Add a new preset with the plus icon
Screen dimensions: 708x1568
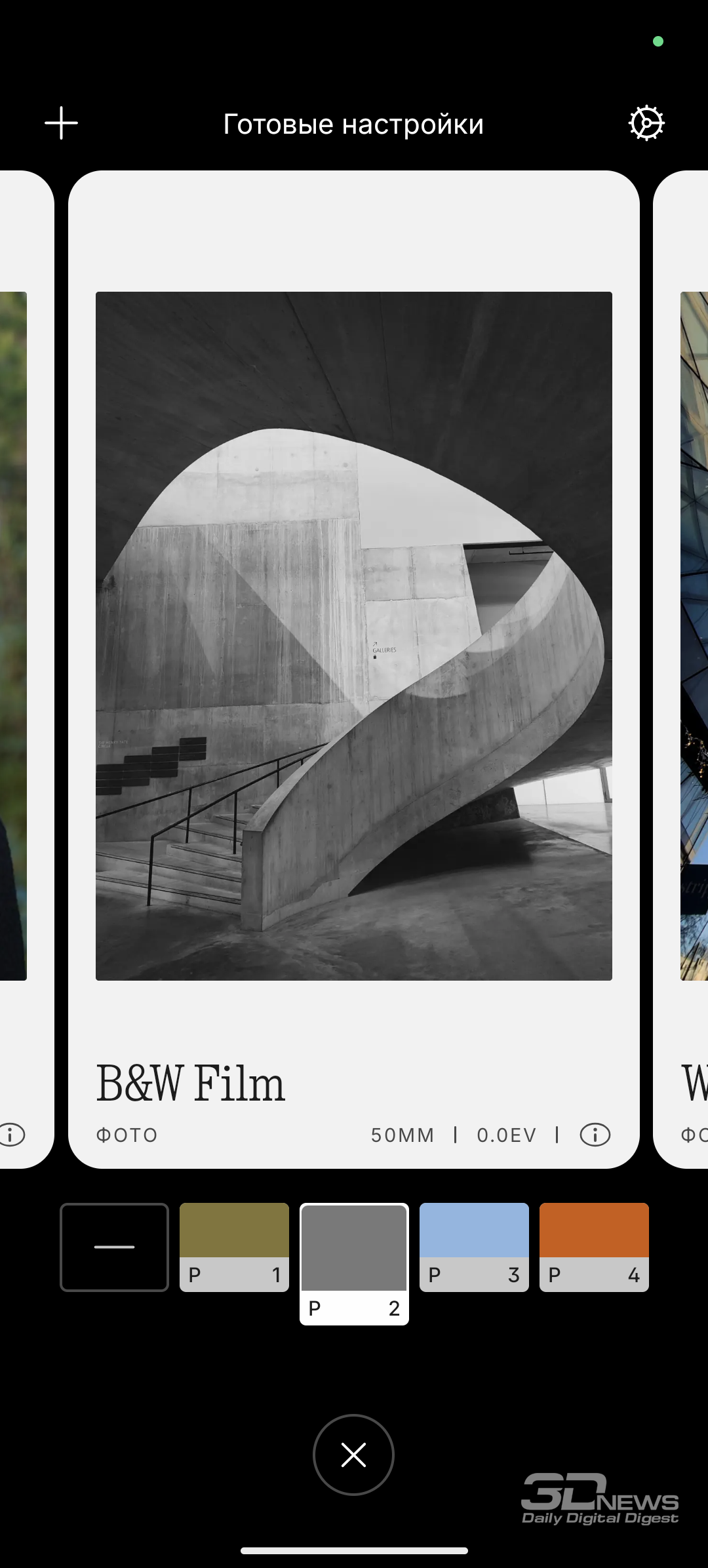tap(62, 123)
